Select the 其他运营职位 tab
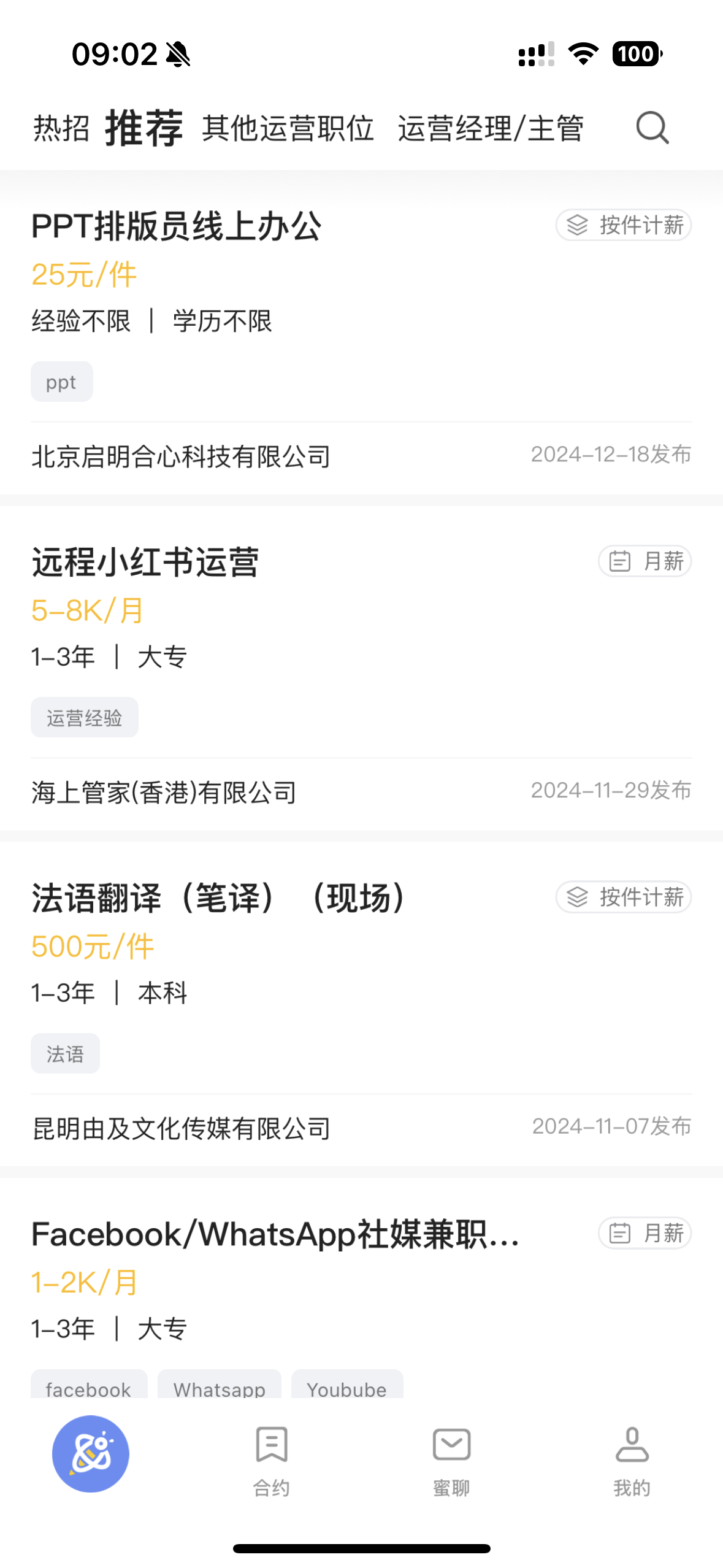Image resolution: width=723 pixels, height=1568 pixels. (288, 129)
